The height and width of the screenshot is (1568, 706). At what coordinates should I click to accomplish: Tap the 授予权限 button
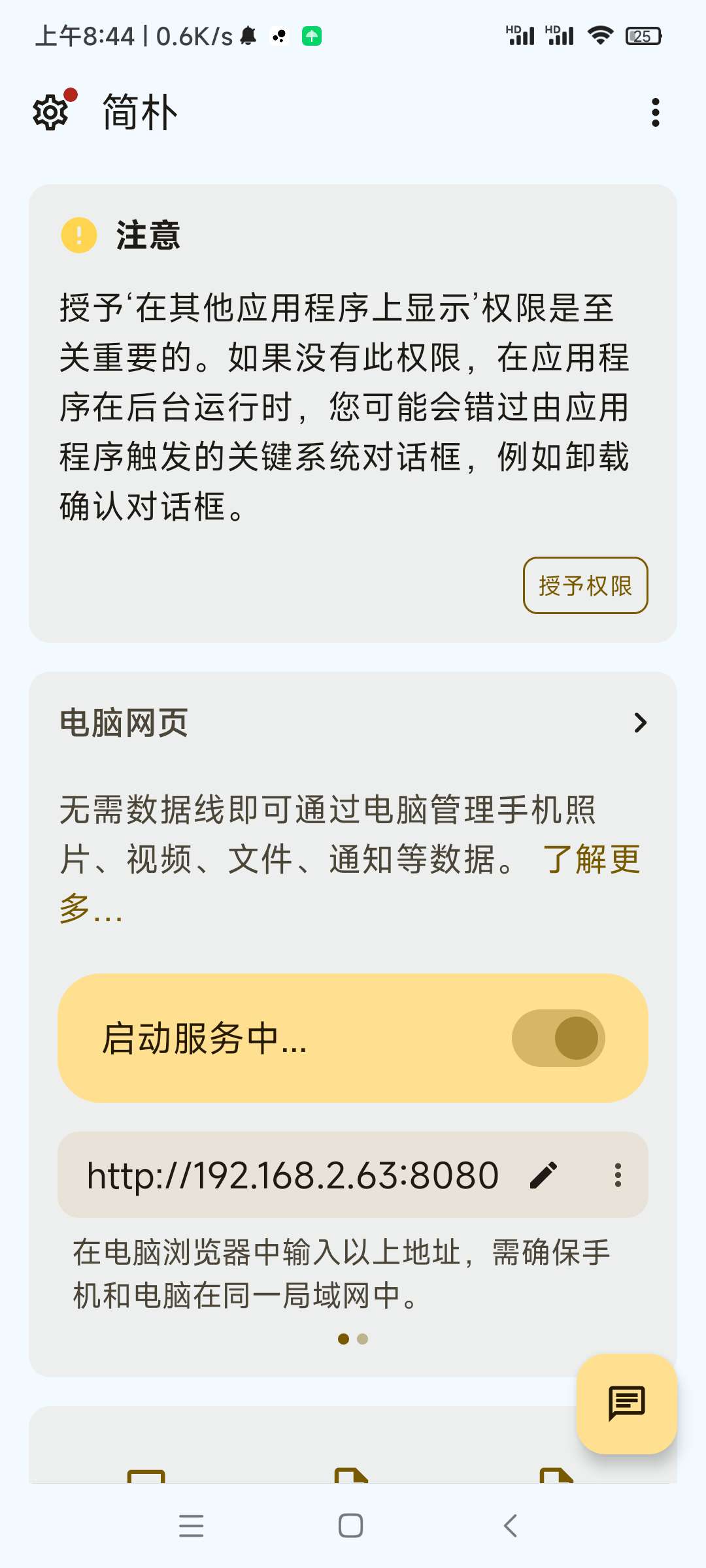pos(585,585)
